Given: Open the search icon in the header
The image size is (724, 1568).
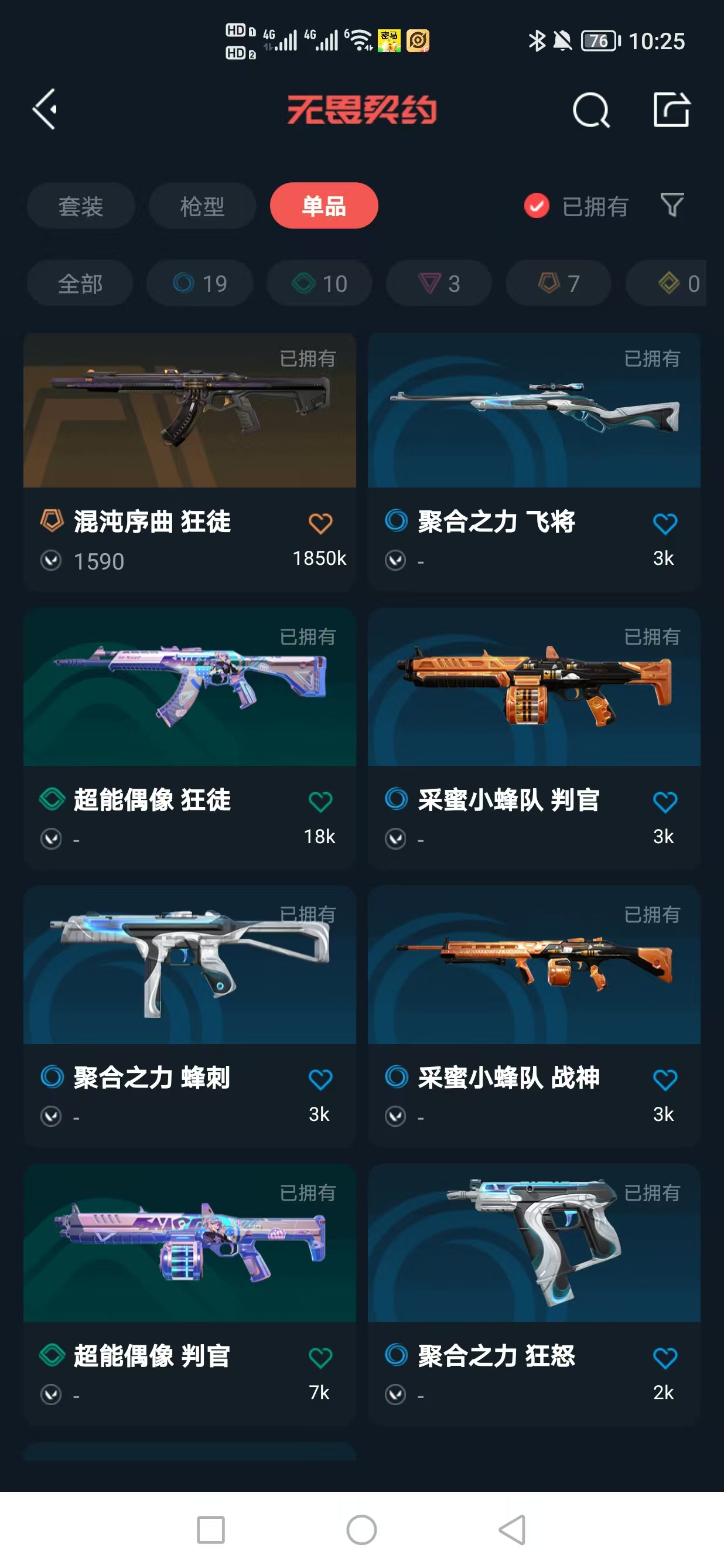Looking at the screenshot, I should click(590, 111).
